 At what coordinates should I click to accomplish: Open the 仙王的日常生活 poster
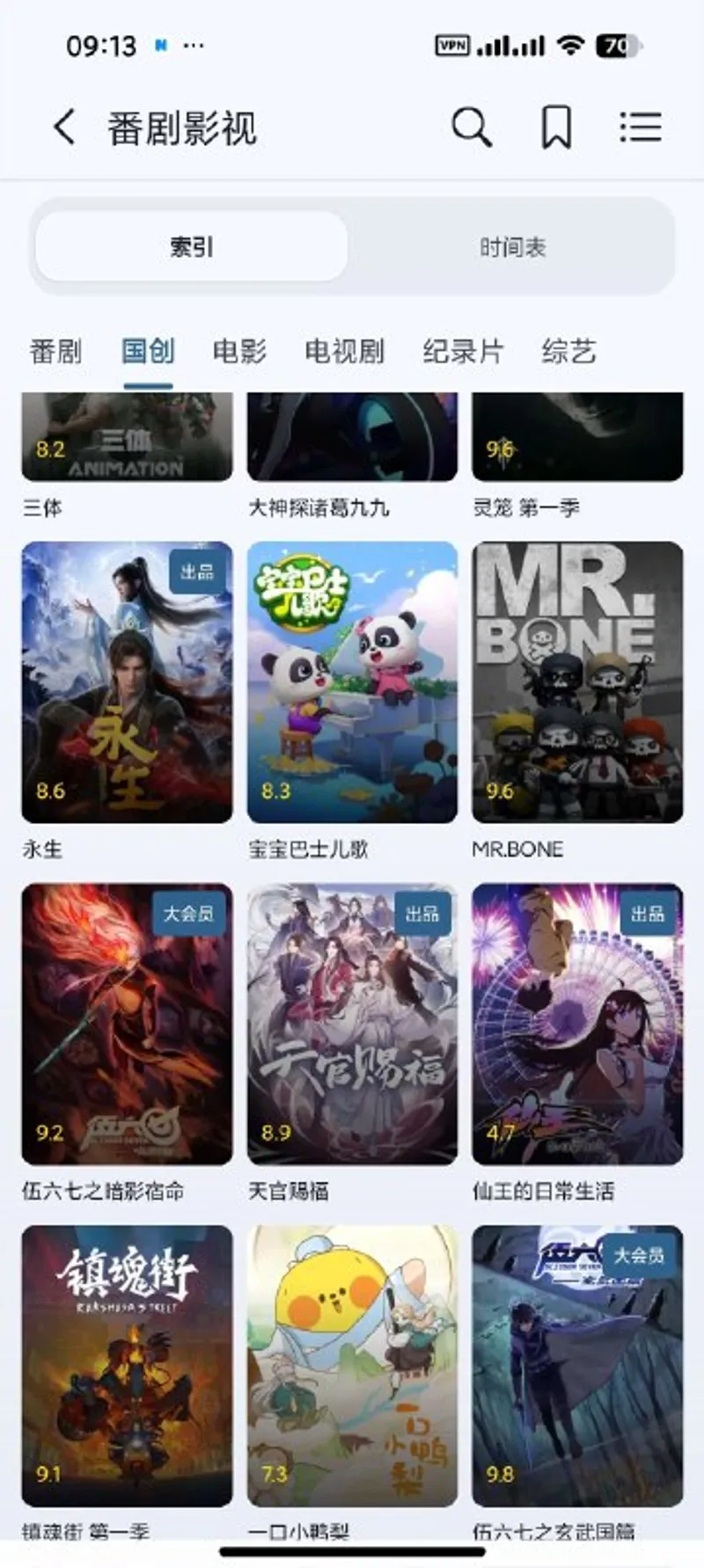point(577,1024)
